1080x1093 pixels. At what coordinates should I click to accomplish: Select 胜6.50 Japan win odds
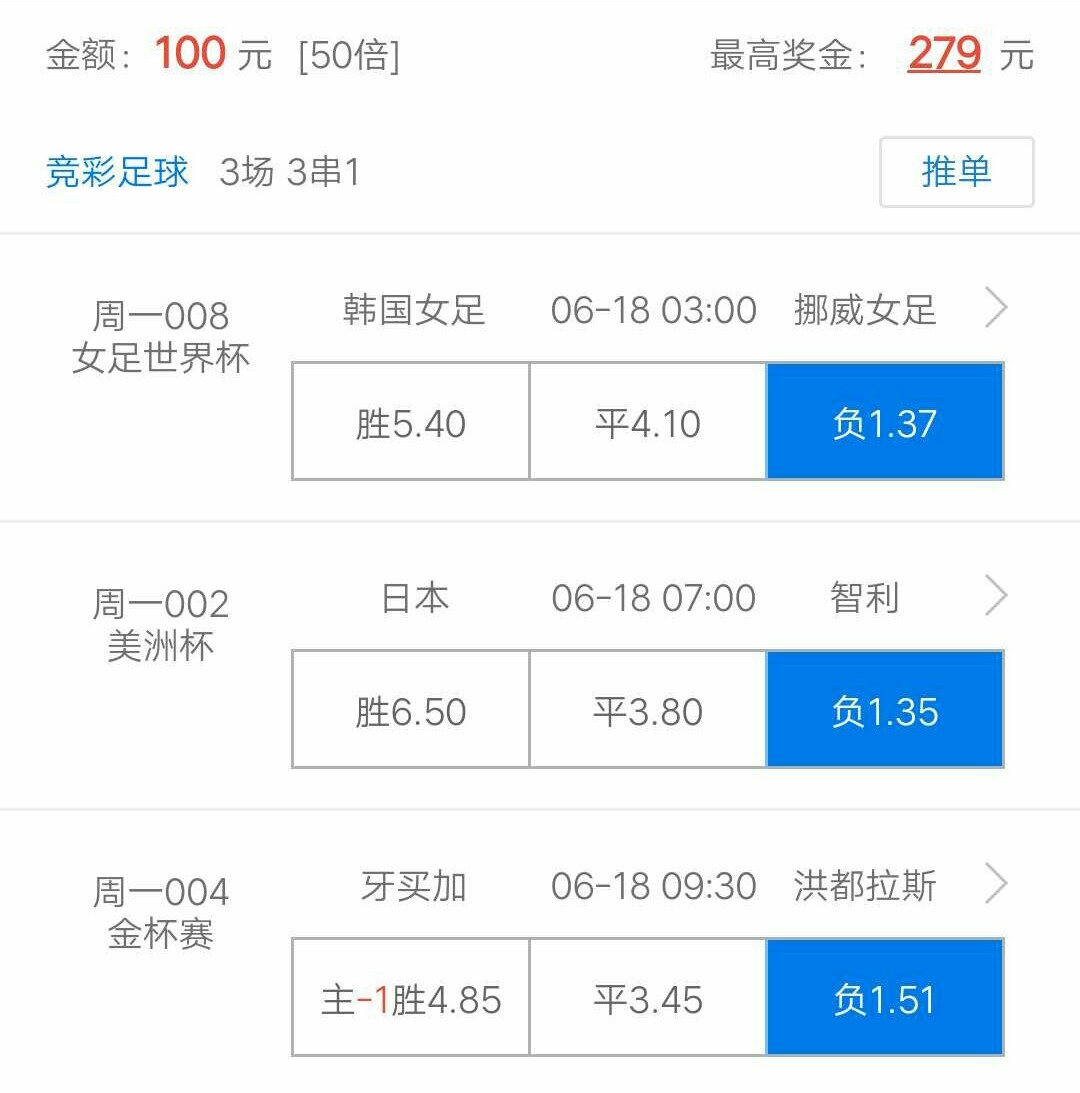click(x=408, y=709)
